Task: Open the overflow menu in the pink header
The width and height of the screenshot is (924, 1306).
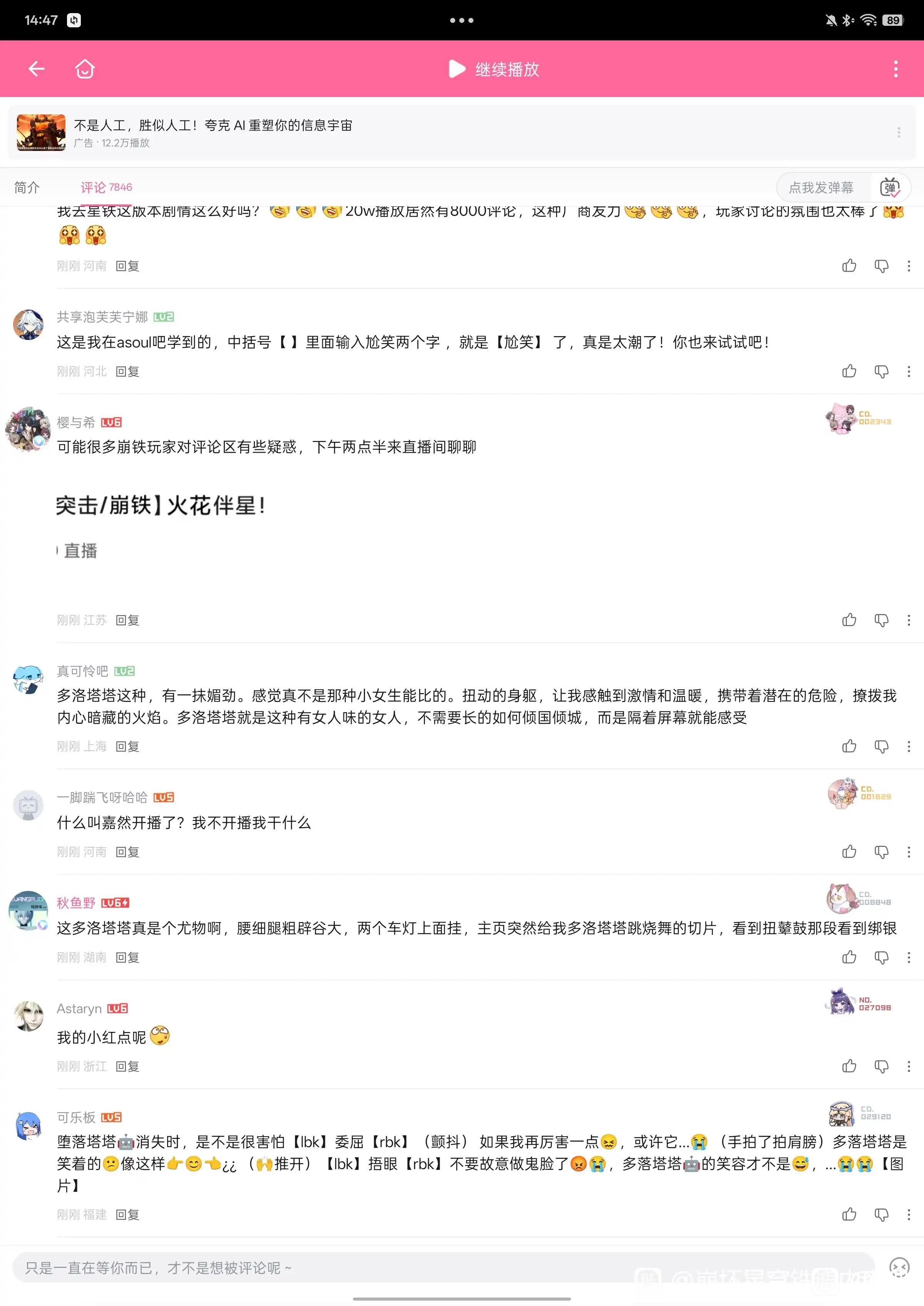Action: point(895,69)
